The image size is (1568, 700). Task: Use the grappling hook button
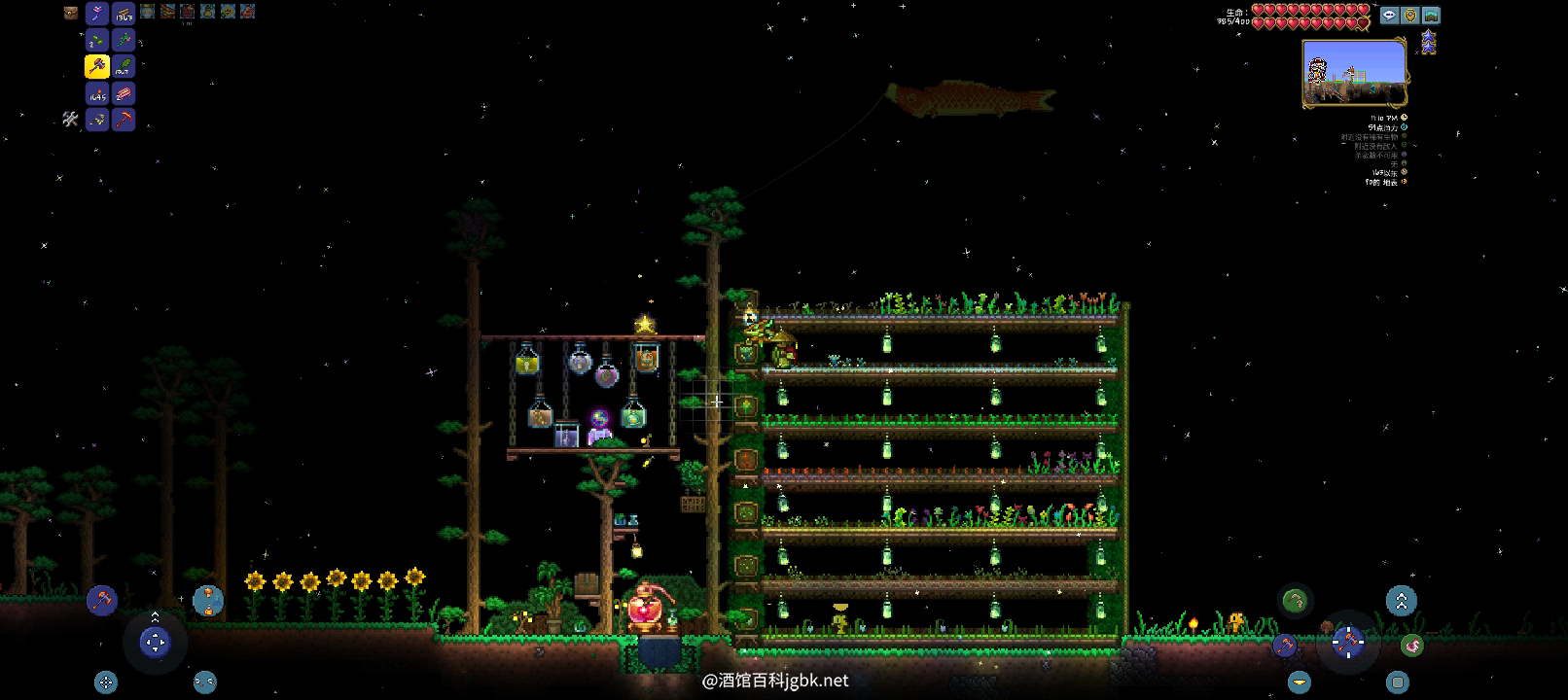coord(1295,600)
